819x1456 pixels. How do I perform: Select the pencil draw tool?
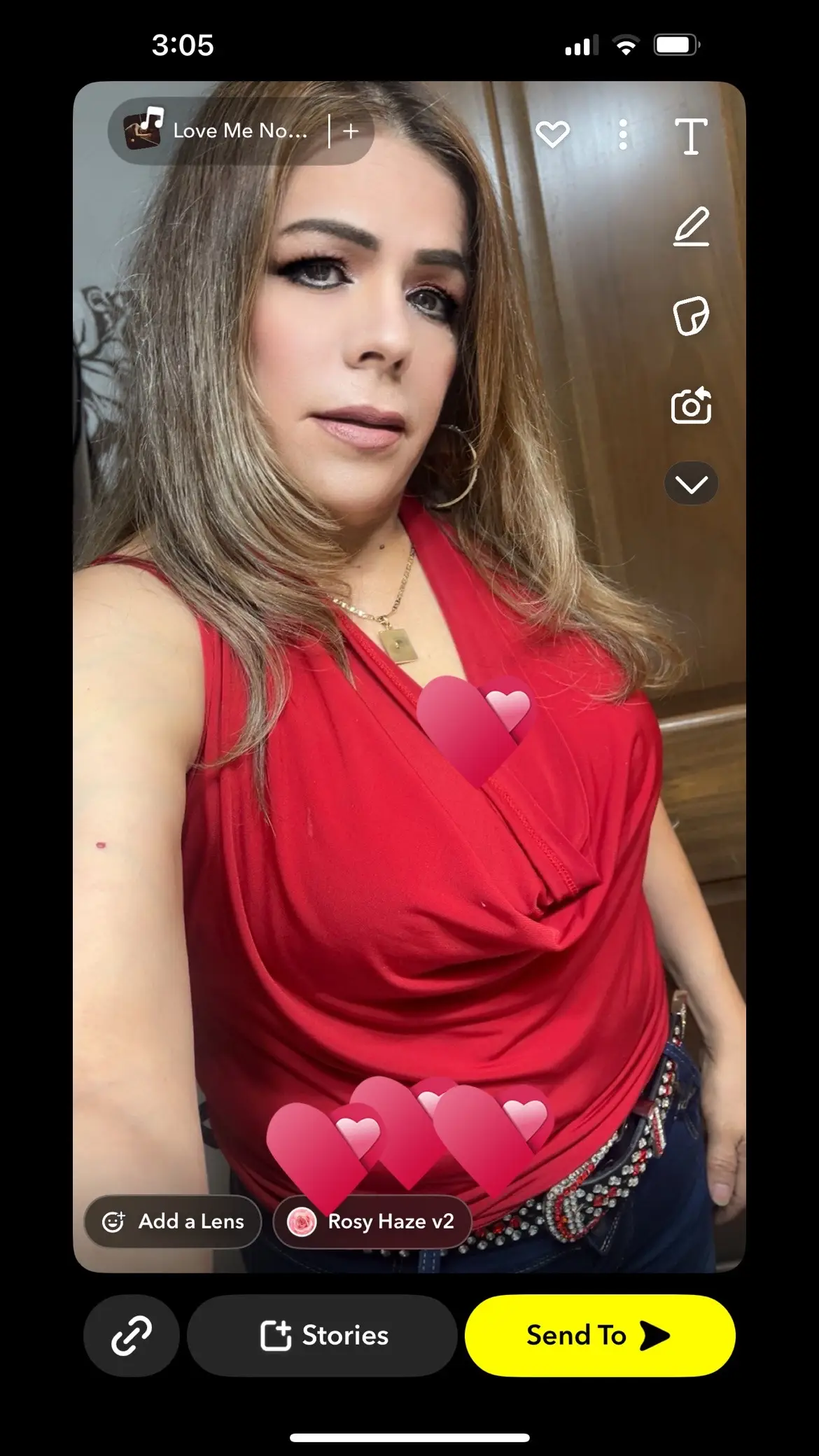click(x=691, y=226)
